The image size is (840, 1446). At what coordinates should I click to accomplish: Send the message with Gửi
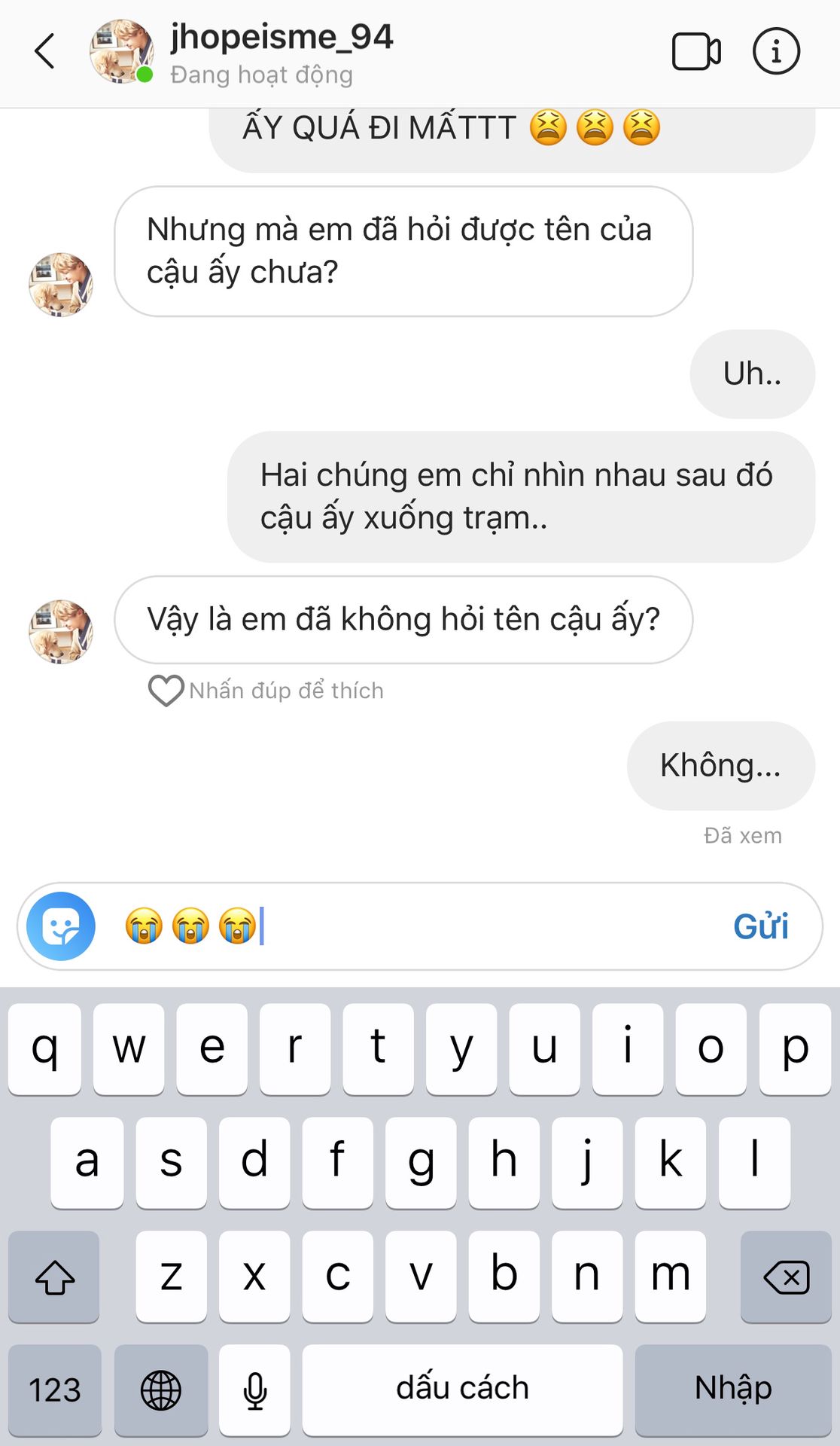pos(760,926)
